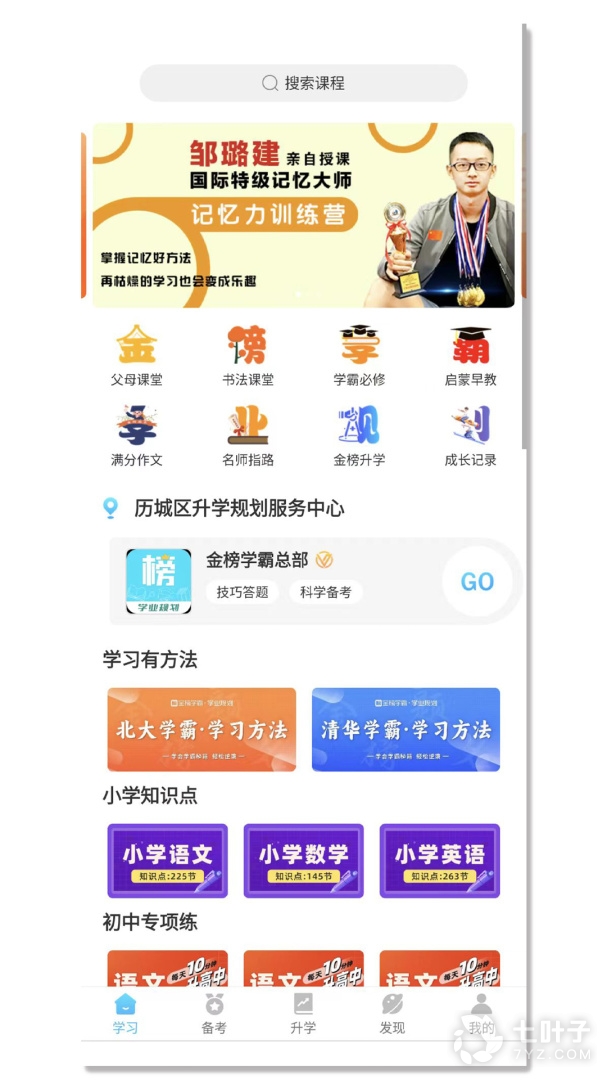Tap the GO button for 金榜学霸总部
The height and width of the screenshot is (1080, 607).
pyautogui.click(x=477, y=582)
